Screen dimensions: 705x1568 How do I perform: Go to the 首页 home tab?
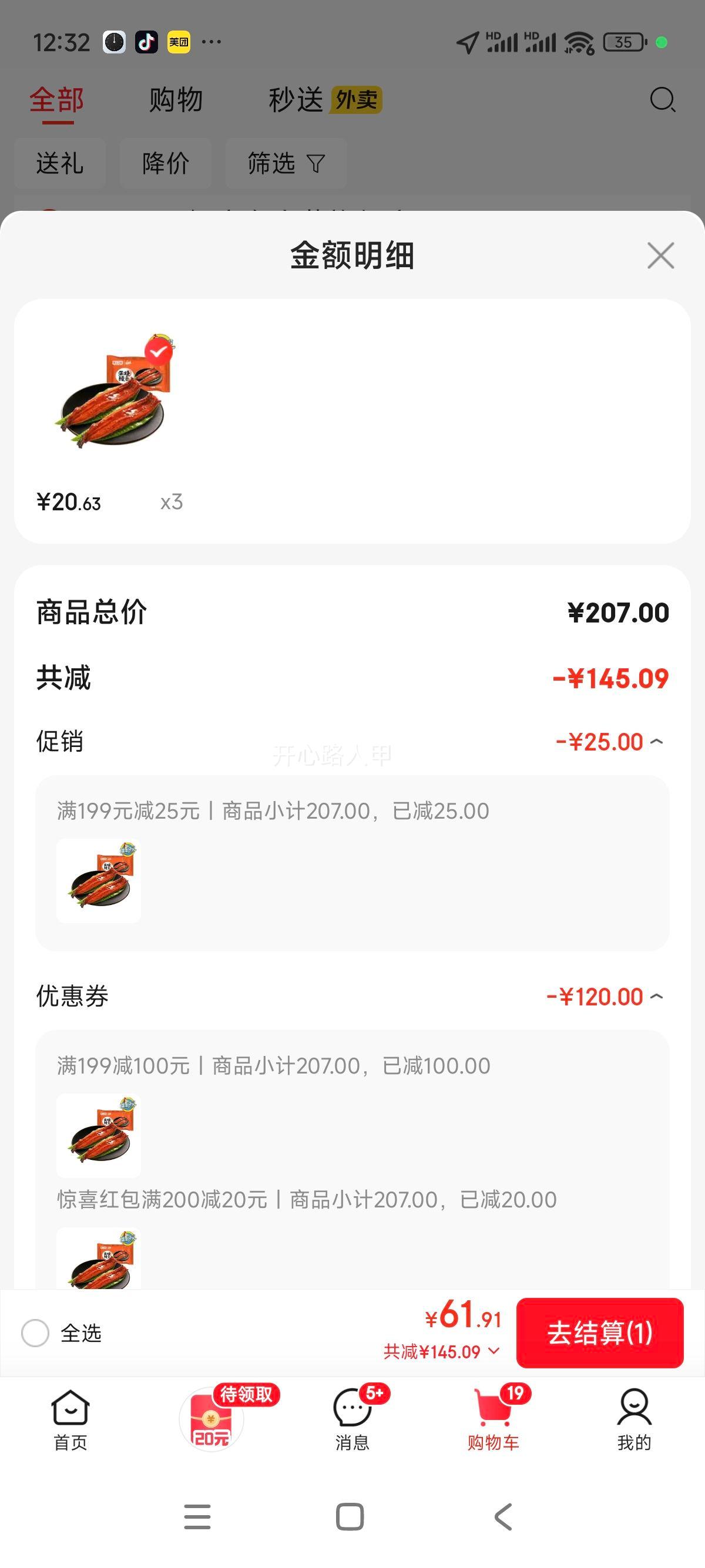click(70, 1419)
